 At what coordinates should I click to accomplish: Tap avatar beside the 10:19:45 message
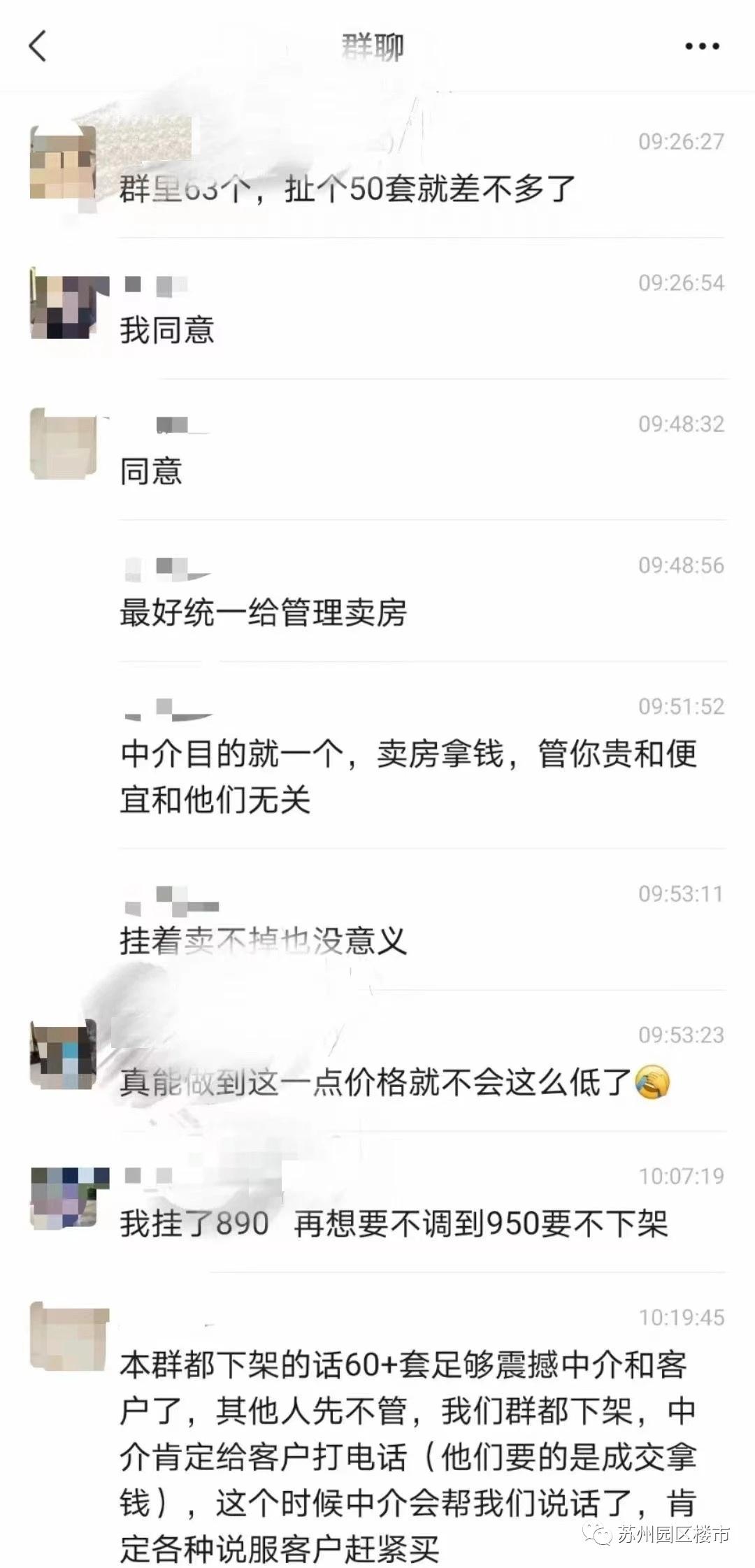click(x=63, y=1337)
